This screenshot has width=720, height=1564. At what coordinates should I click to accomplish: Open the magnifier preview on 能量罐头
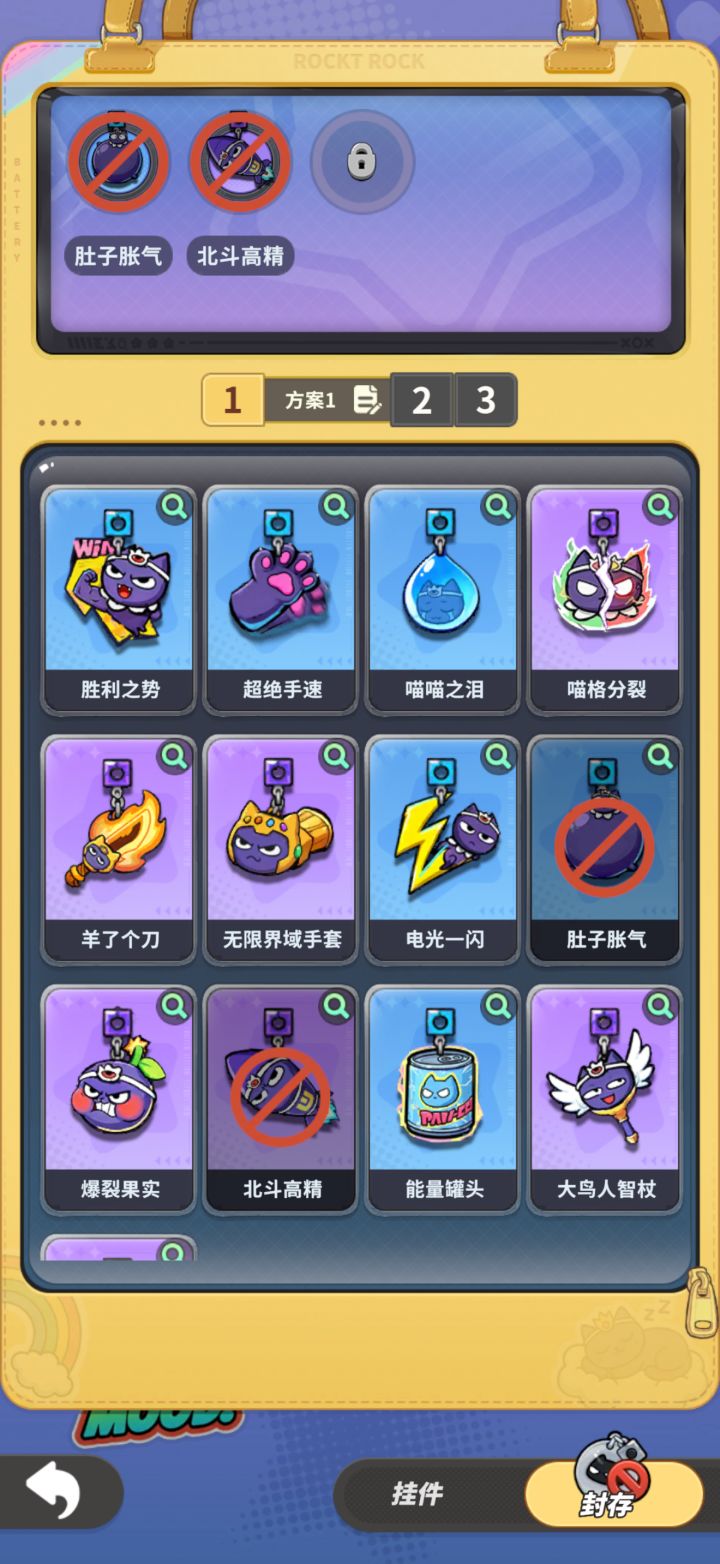(x=498, y=1006)
